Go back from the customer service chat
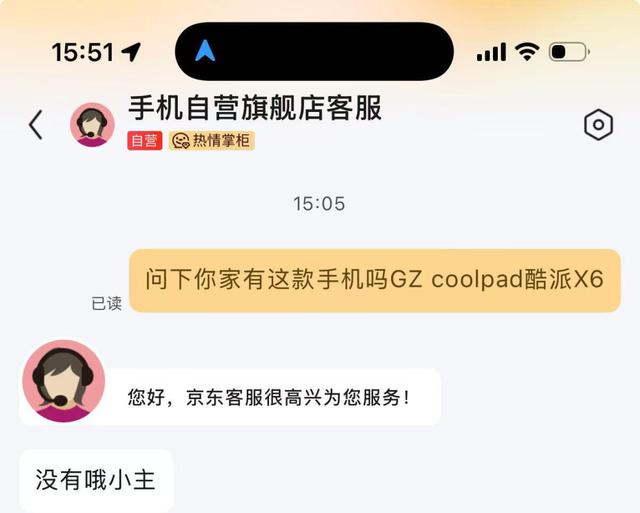This screenshot has width=640, height=513. point(36,125)
